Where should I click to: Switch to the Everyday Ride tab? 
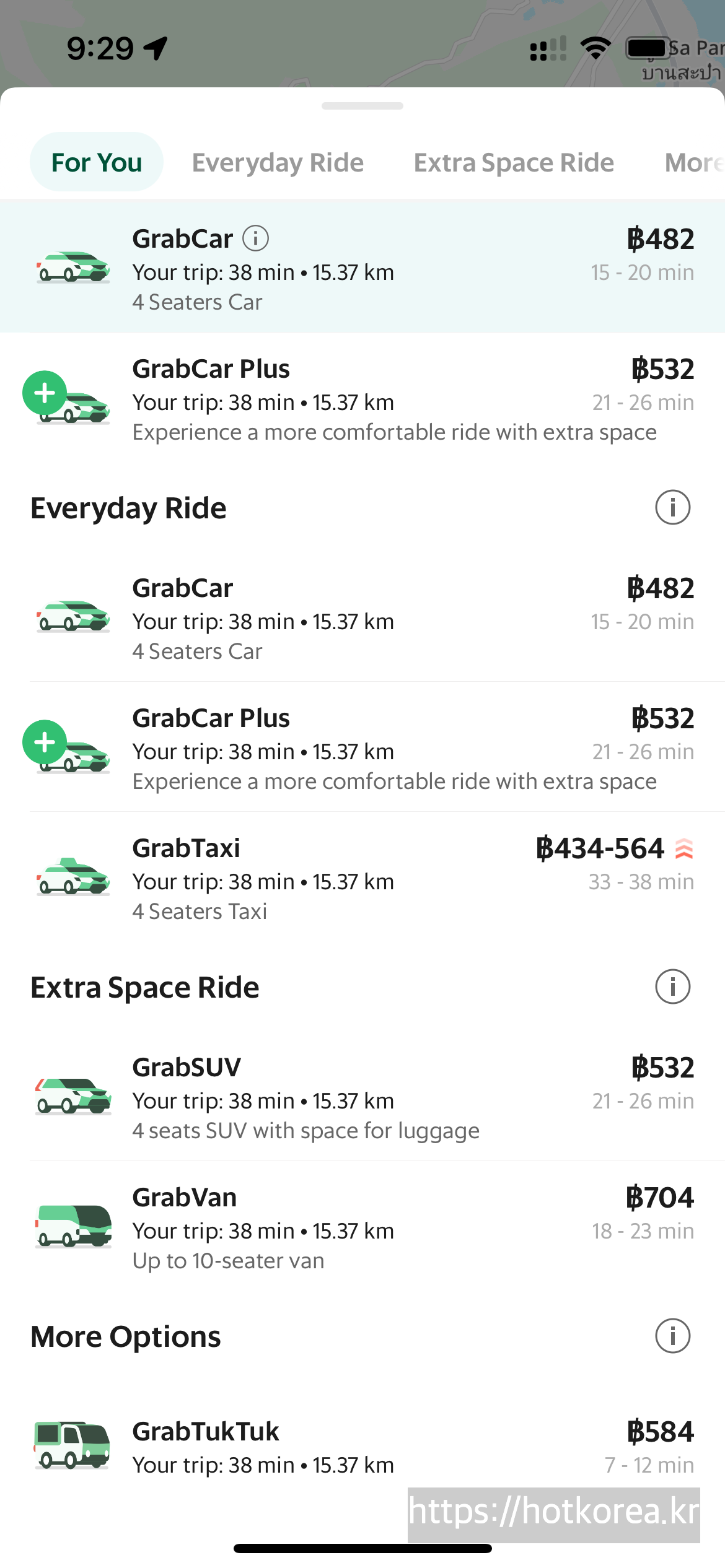click(x=278, y=163)
